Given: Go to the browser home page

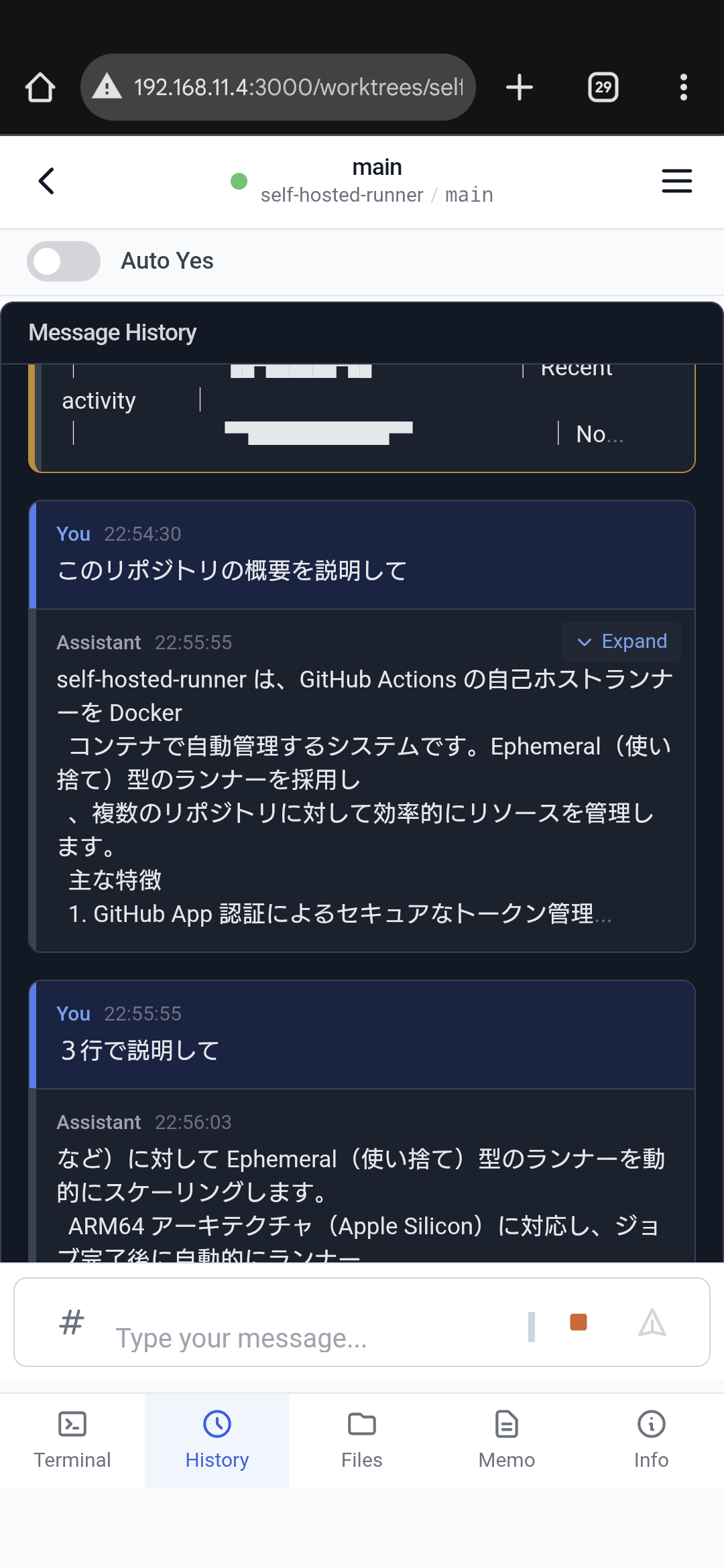Looking at the screenshot, I should (40, 87).
